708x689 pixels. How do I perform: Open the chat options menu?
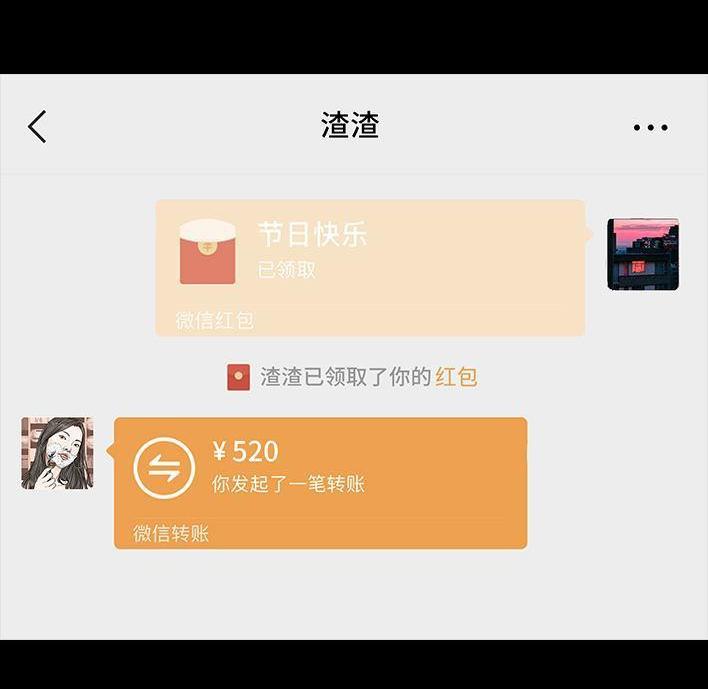coord(650,128)
